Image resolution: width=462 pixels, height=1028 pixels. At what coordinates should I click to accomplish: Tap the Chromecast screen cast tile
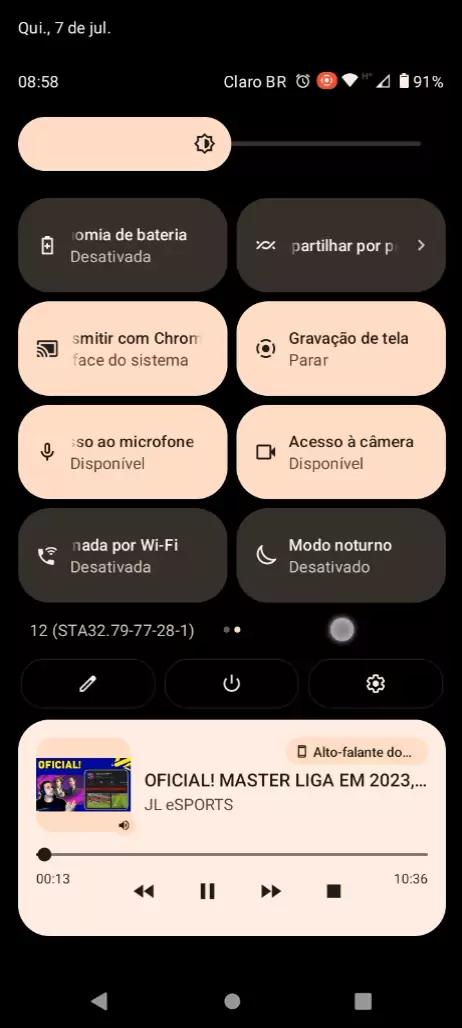[123, 349]
